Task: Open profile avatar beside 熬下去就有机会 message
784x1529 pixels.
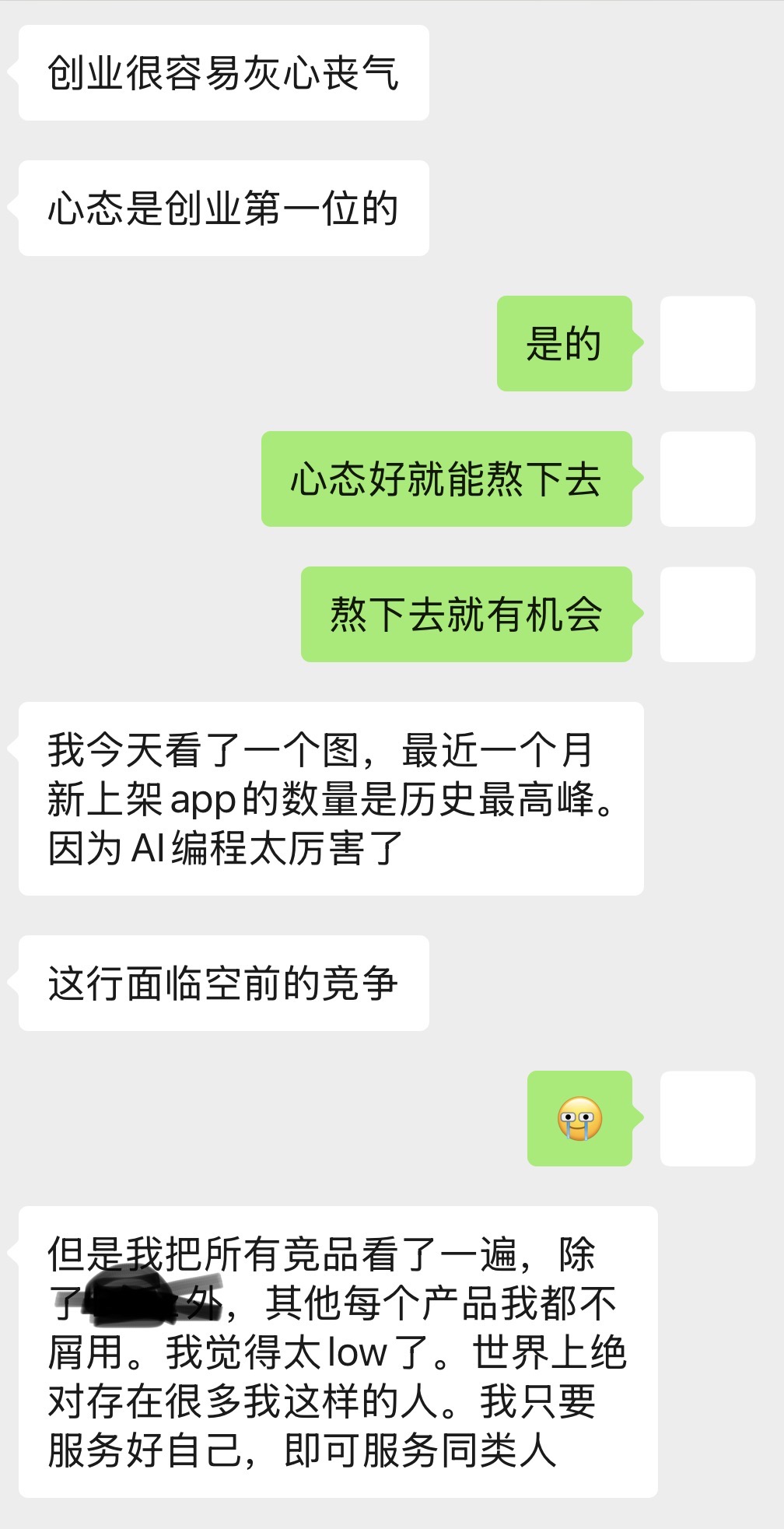Action: pos(708,614)
